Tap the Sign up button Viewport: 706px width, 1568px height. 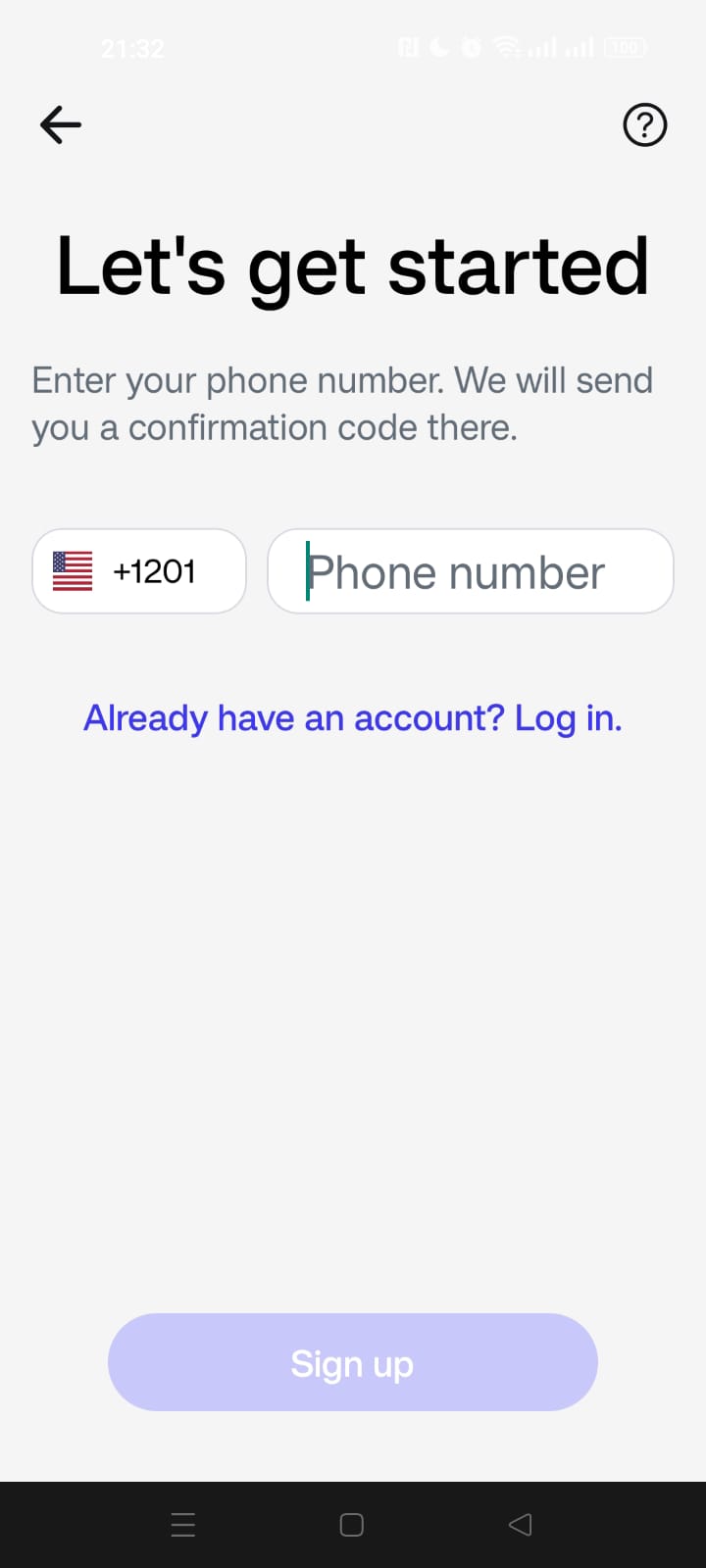(353, 1362)
